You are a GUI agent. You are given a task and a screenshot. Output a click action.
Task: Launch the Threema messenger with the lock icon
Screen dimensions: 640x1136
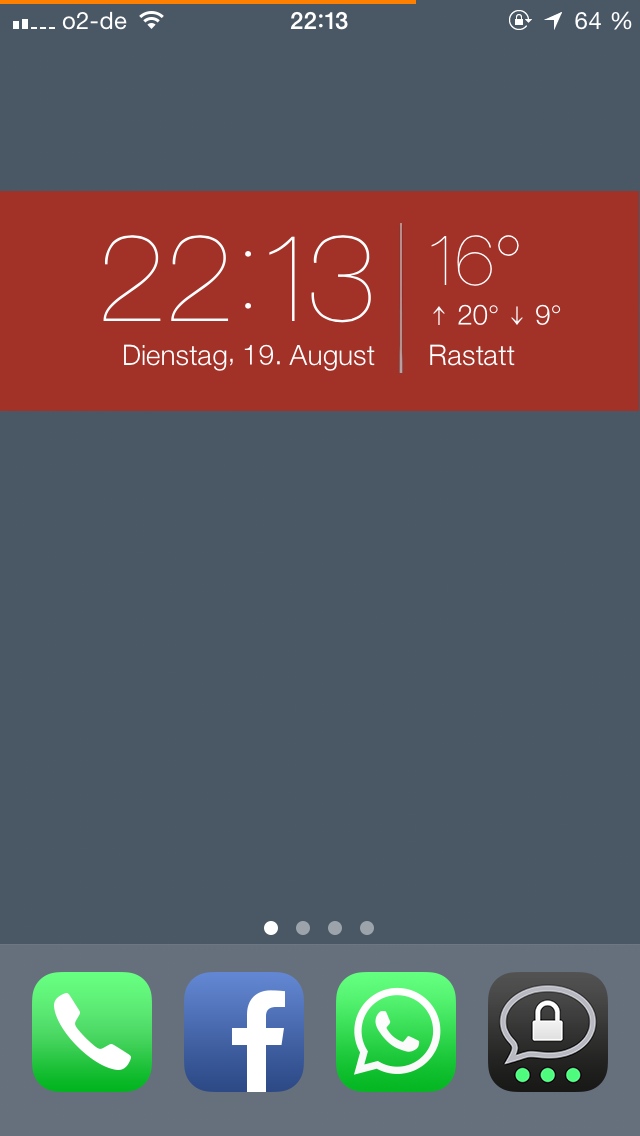(548, 1031)
